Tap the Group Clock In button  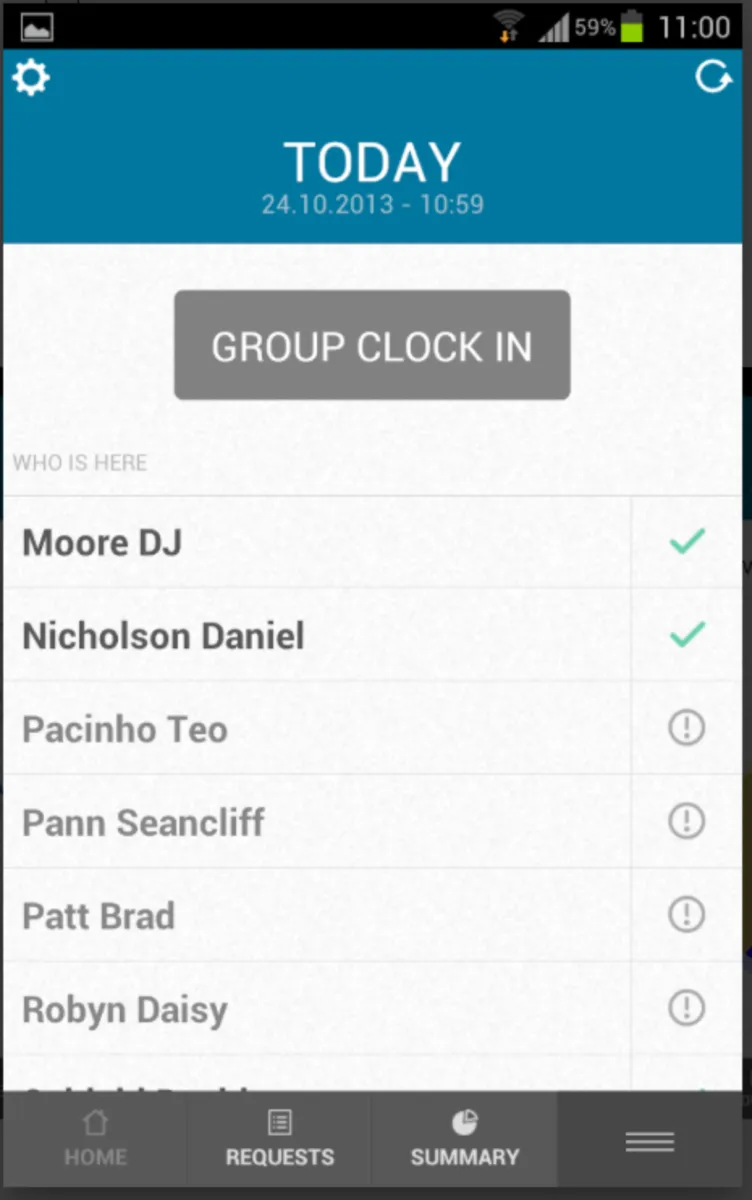(372, 346)
